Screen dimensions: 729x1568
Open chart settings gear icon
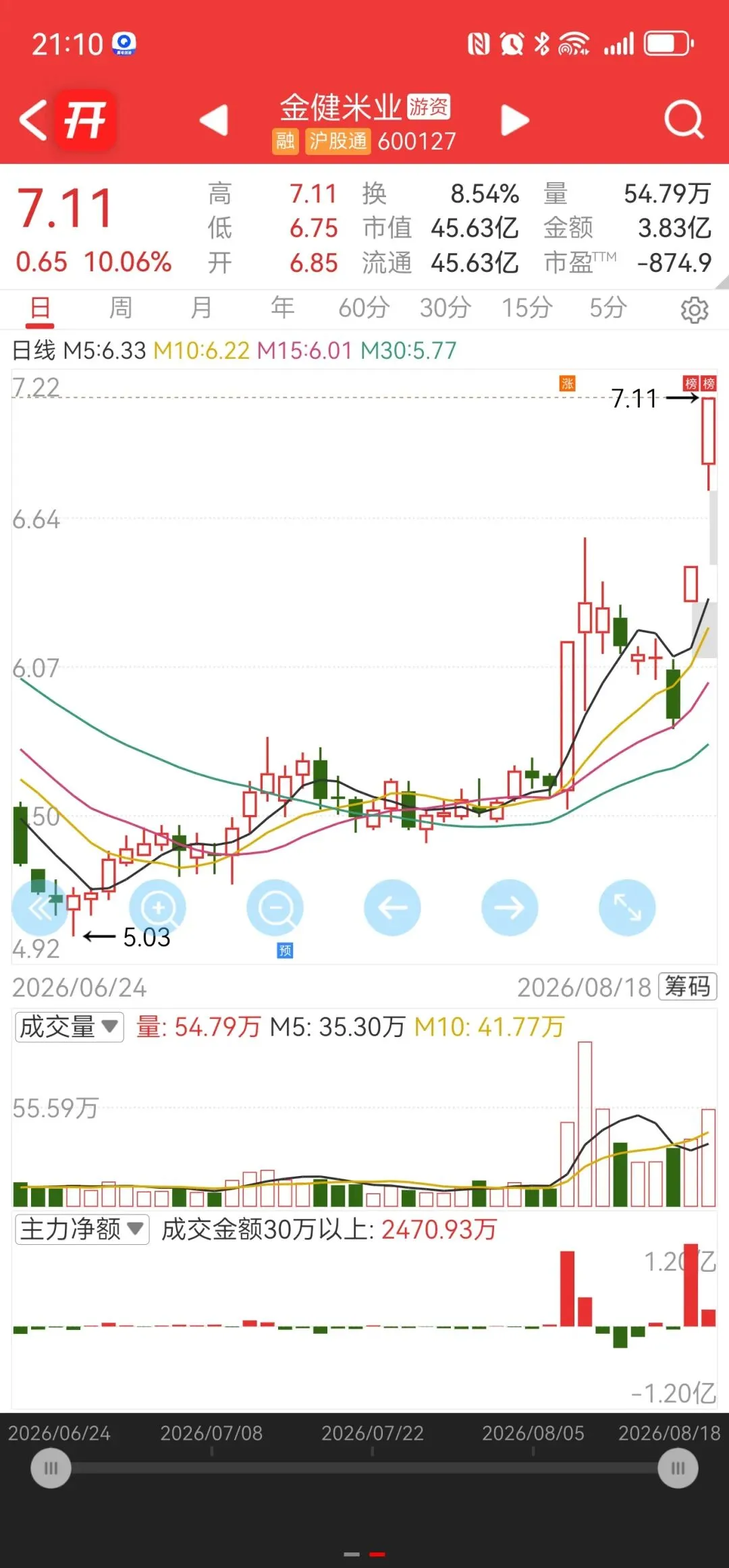[695, 310]
